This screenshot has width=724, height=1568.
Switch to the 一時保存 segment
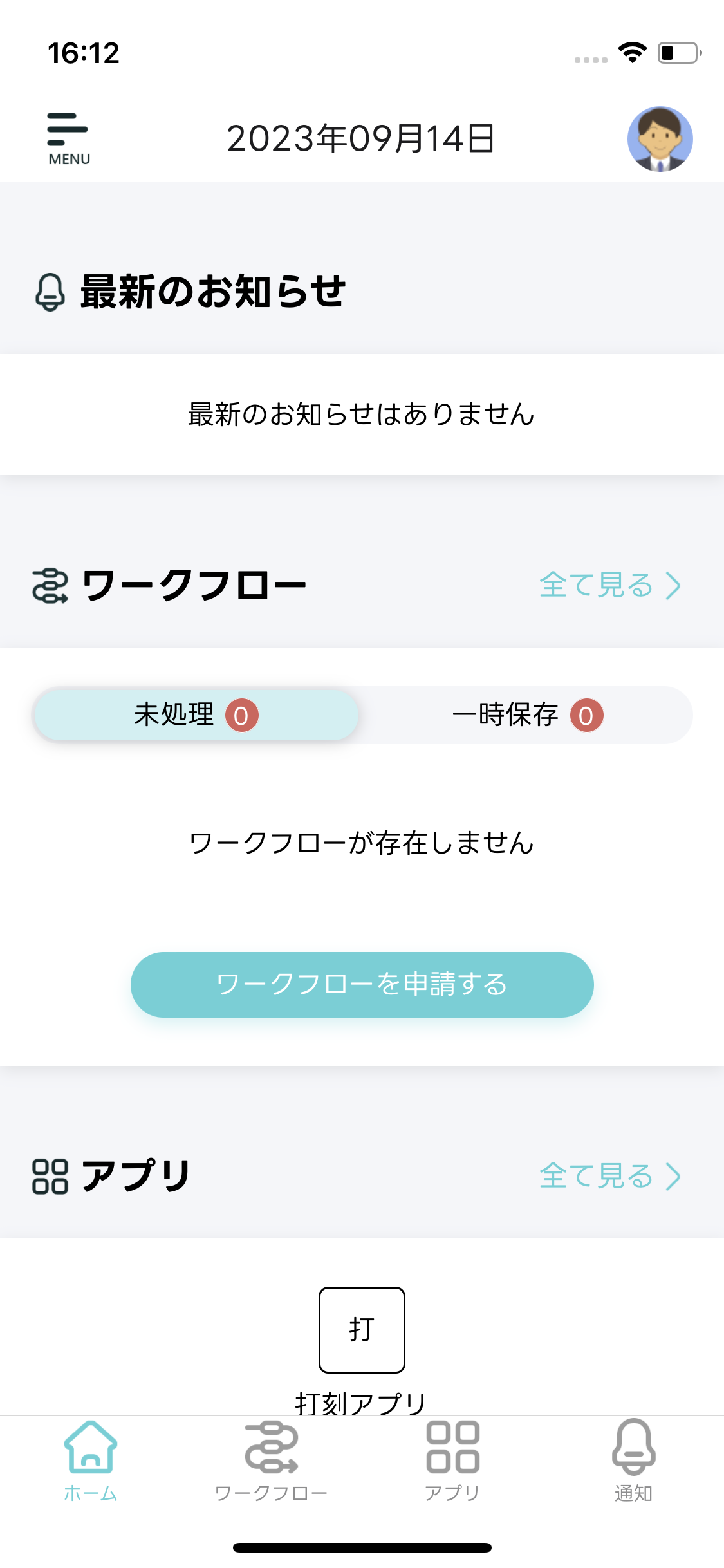526,715
